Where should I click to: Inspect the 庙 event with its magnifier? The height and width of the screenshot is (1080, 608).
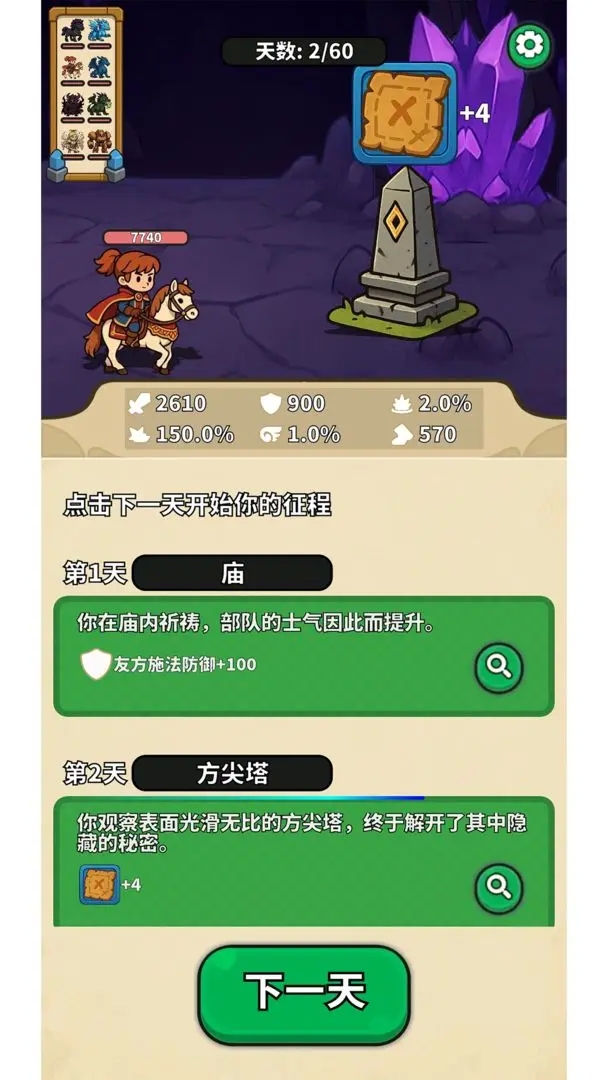(499, 667)
